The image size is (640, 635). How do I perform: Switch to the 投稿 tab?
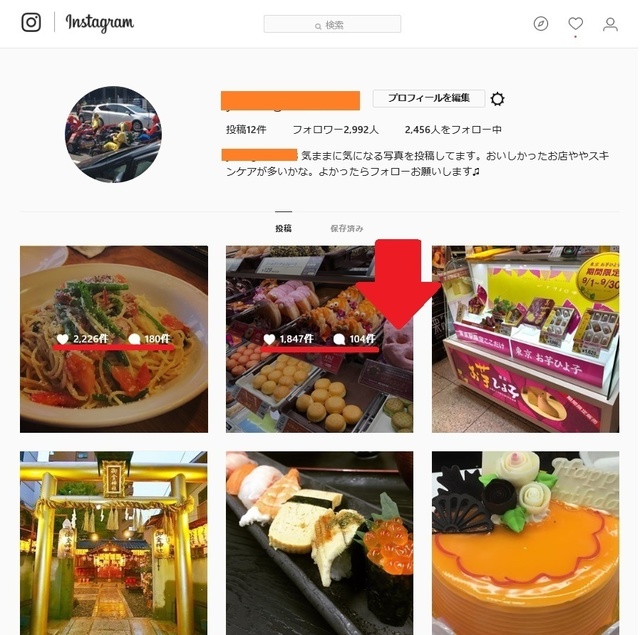(x=284, y=229)
